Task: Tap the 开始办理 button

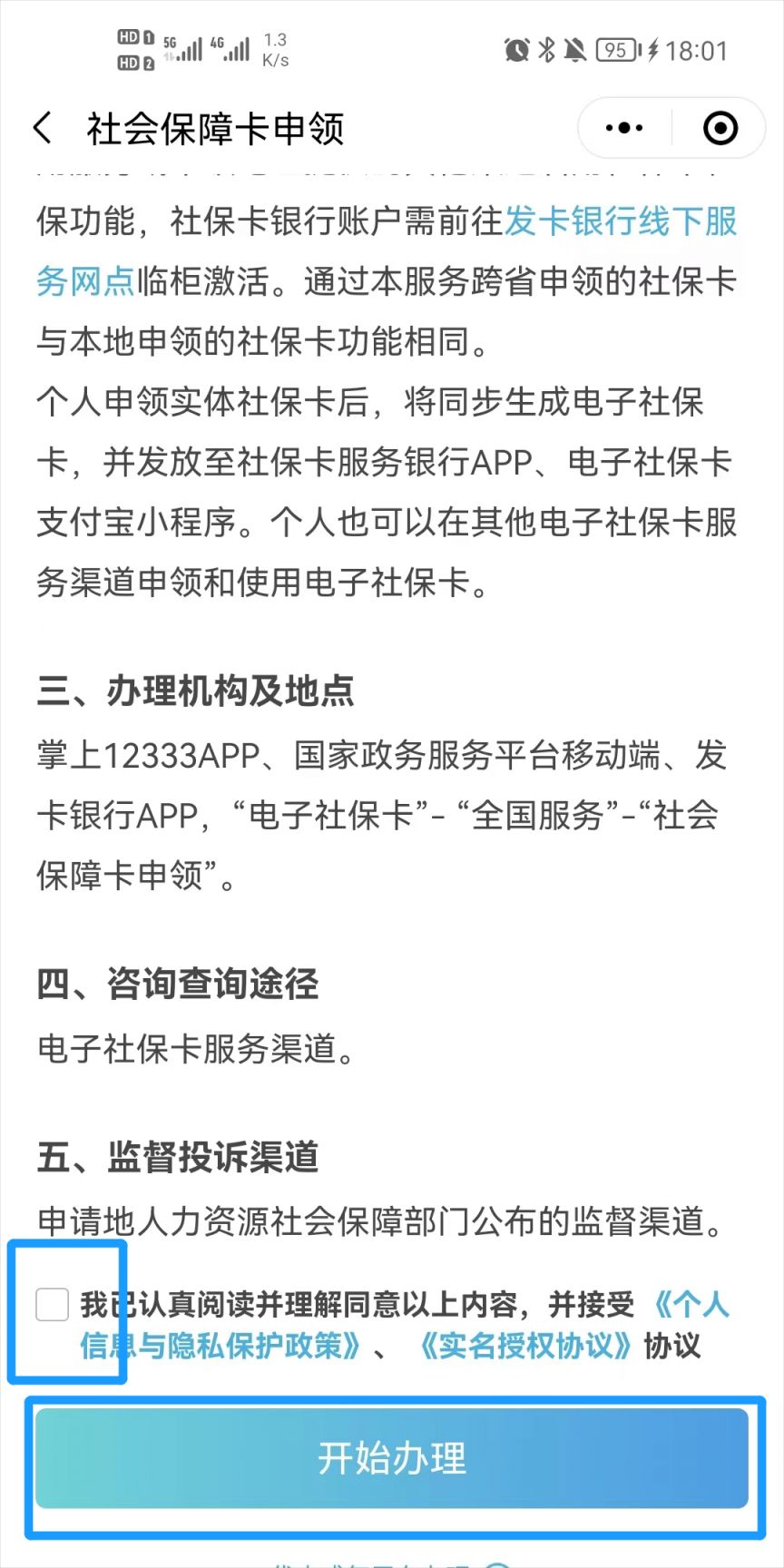Action: tap(392, 1458)
